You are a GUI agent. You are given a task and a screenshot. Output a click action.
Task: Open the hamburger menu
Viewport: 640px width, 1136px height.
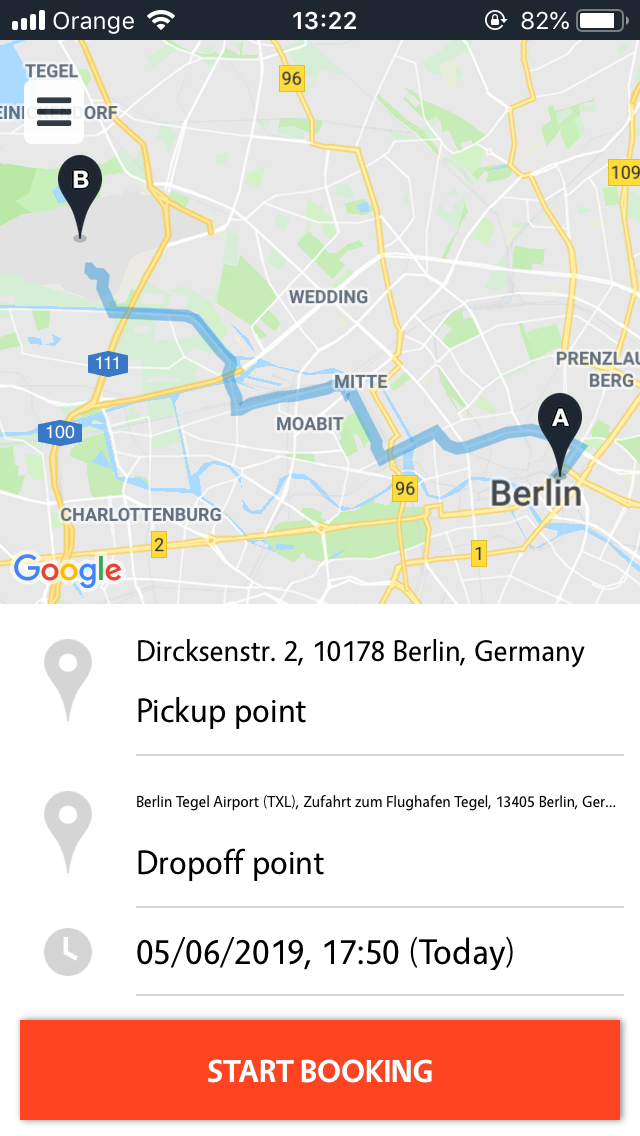pos(54,112)
